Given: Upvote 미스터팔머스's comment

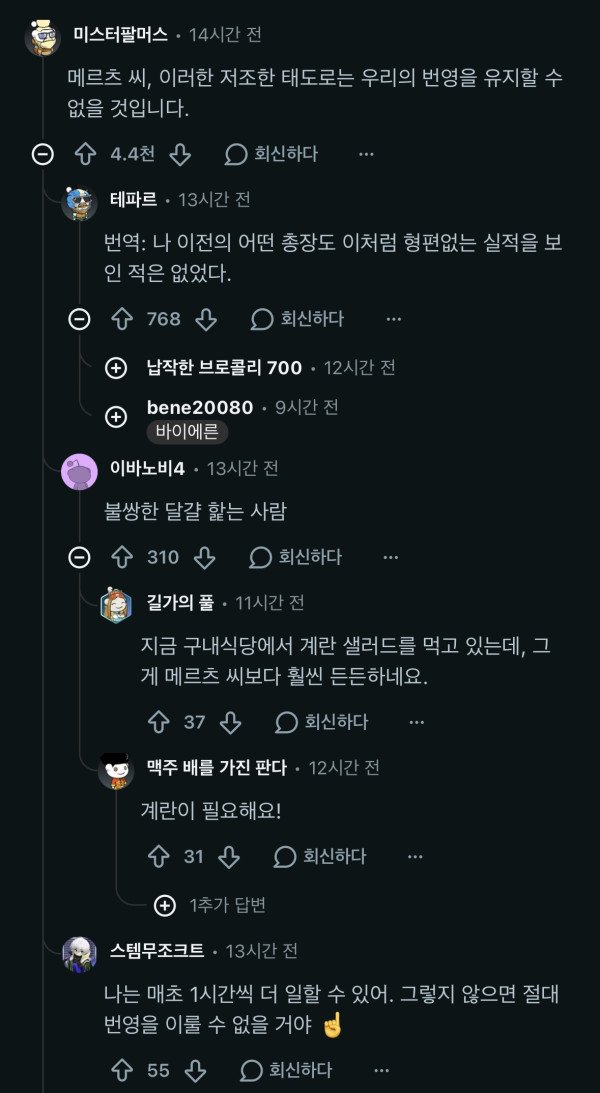Looking at the screenshot, I should (85, 154).
